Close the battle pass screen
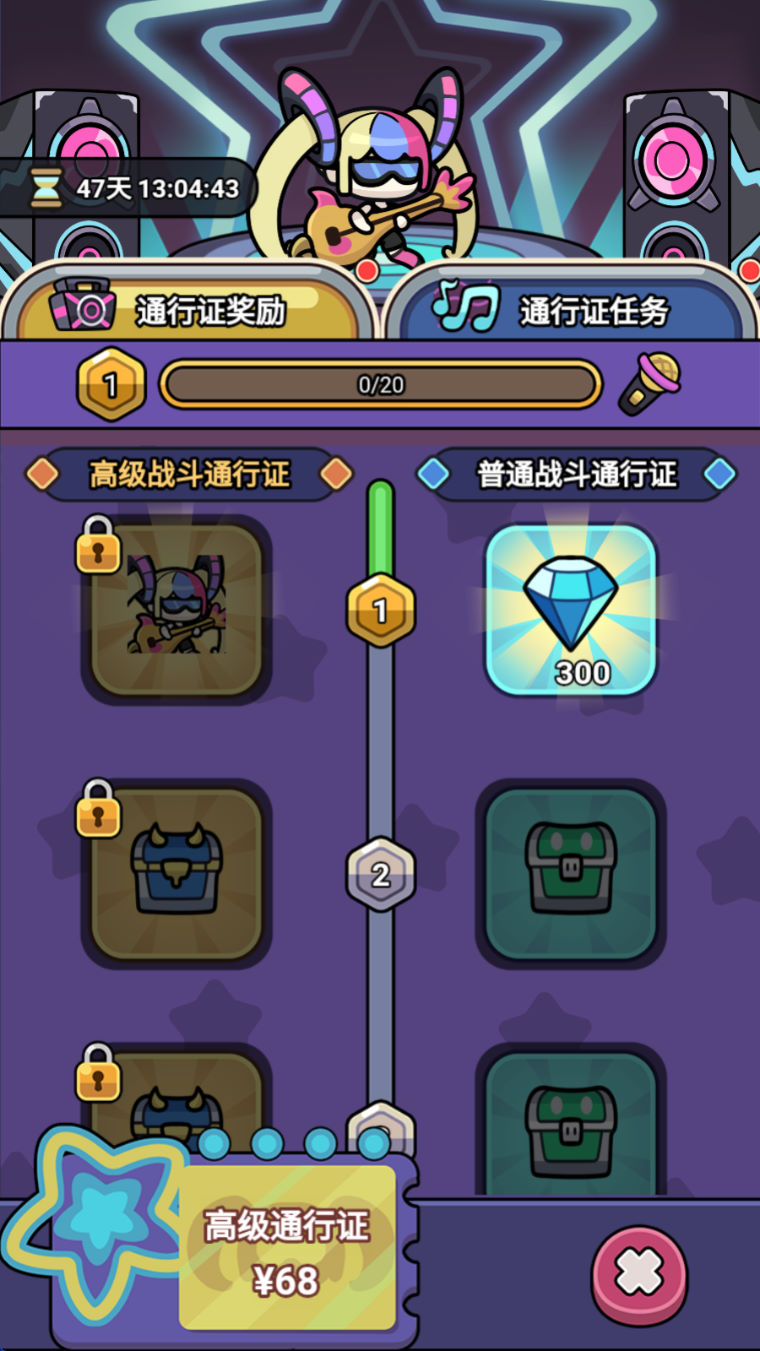Image resolution: width=760 pixels, height=1351 pixels. click(639, 1275)
